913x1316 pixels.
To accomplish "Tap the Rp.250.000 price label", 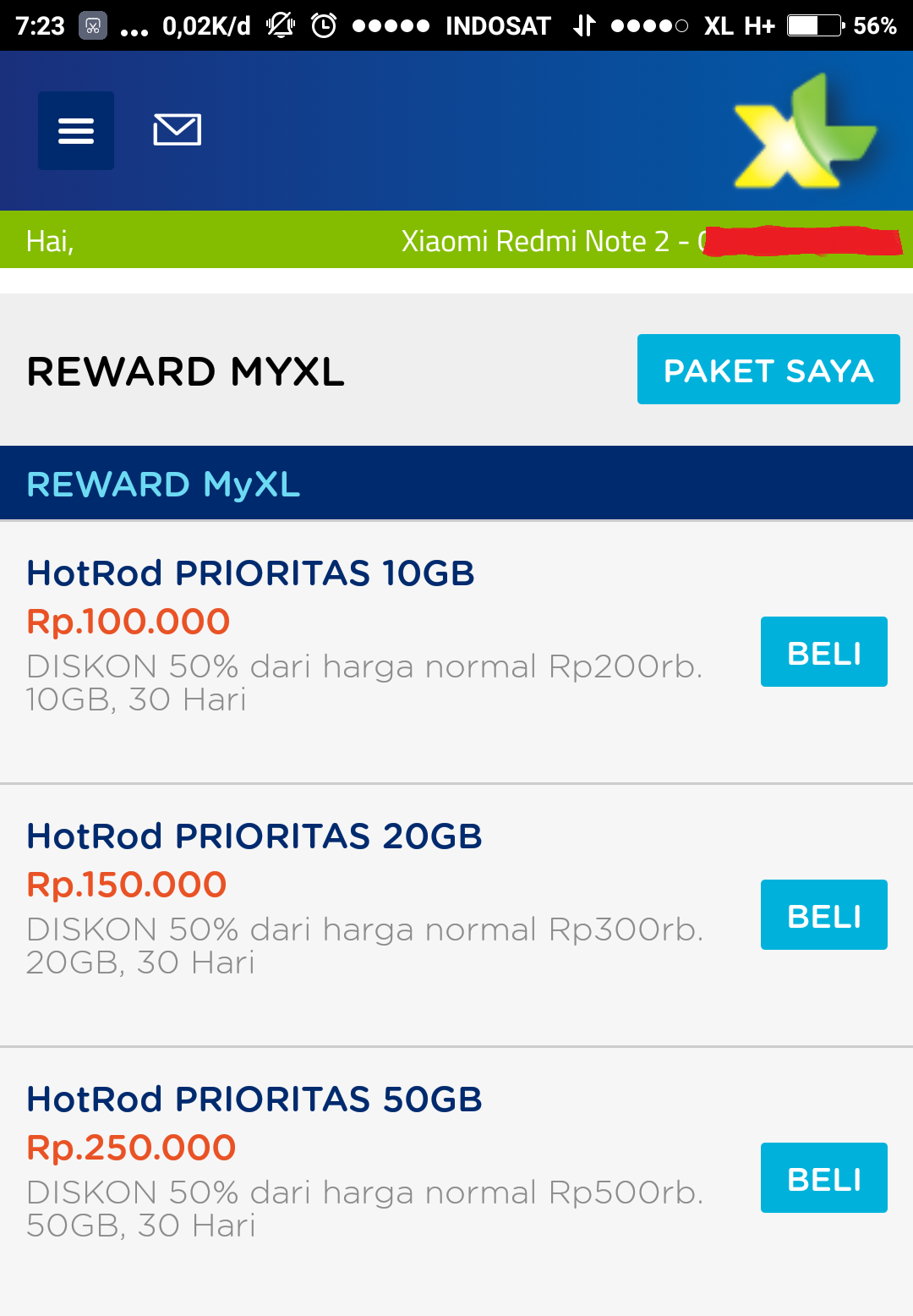I will point(133,1148).
